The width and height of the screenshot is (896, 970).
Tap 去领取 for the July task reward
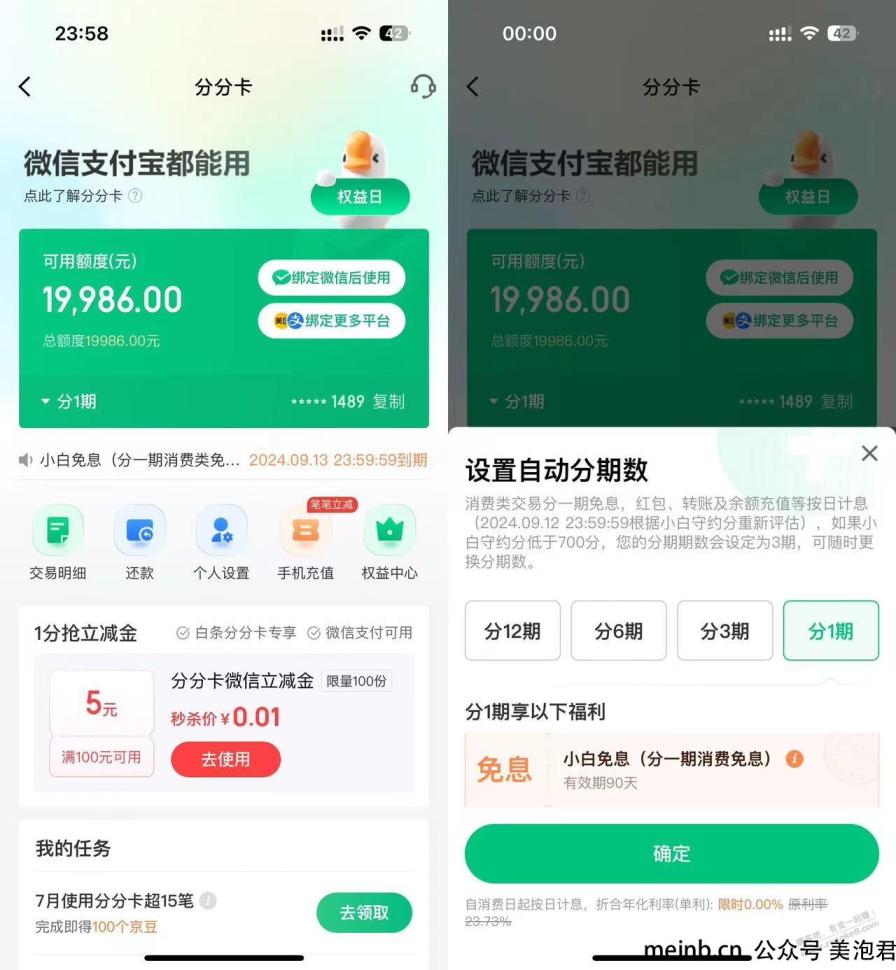[364, 912]
